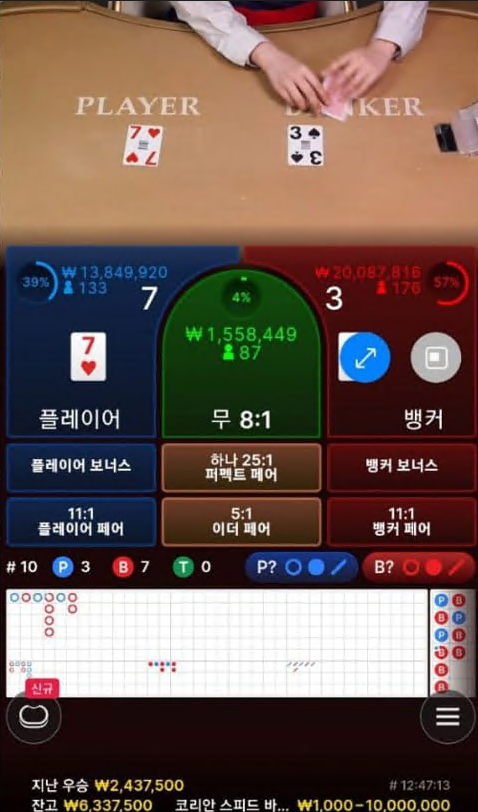Viewport: 478px width, 812px height.
Task: Bet on 뱅커 (Banker)
Action: [401, 342]
